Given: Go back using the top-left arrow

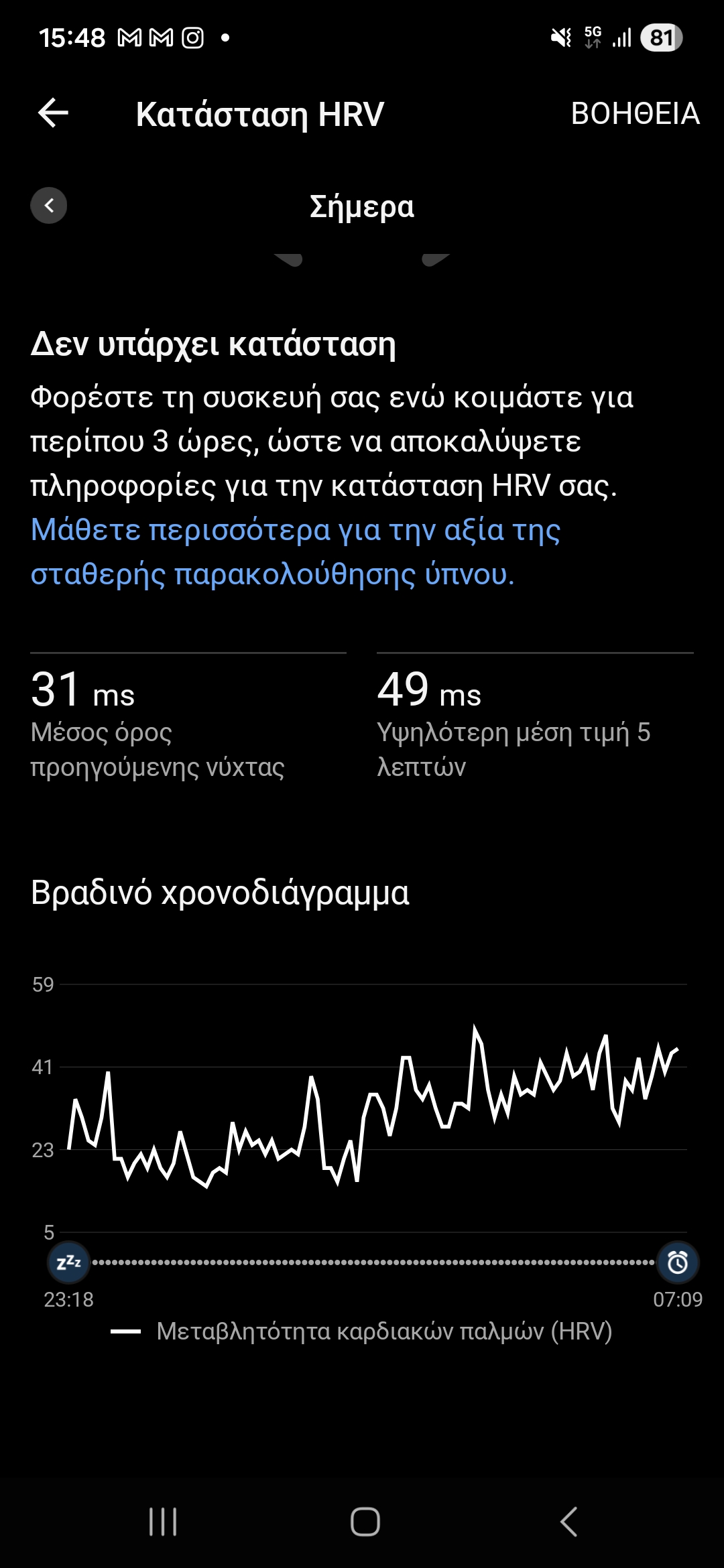Looking at the screenshot, I should (x=54, y=113).
